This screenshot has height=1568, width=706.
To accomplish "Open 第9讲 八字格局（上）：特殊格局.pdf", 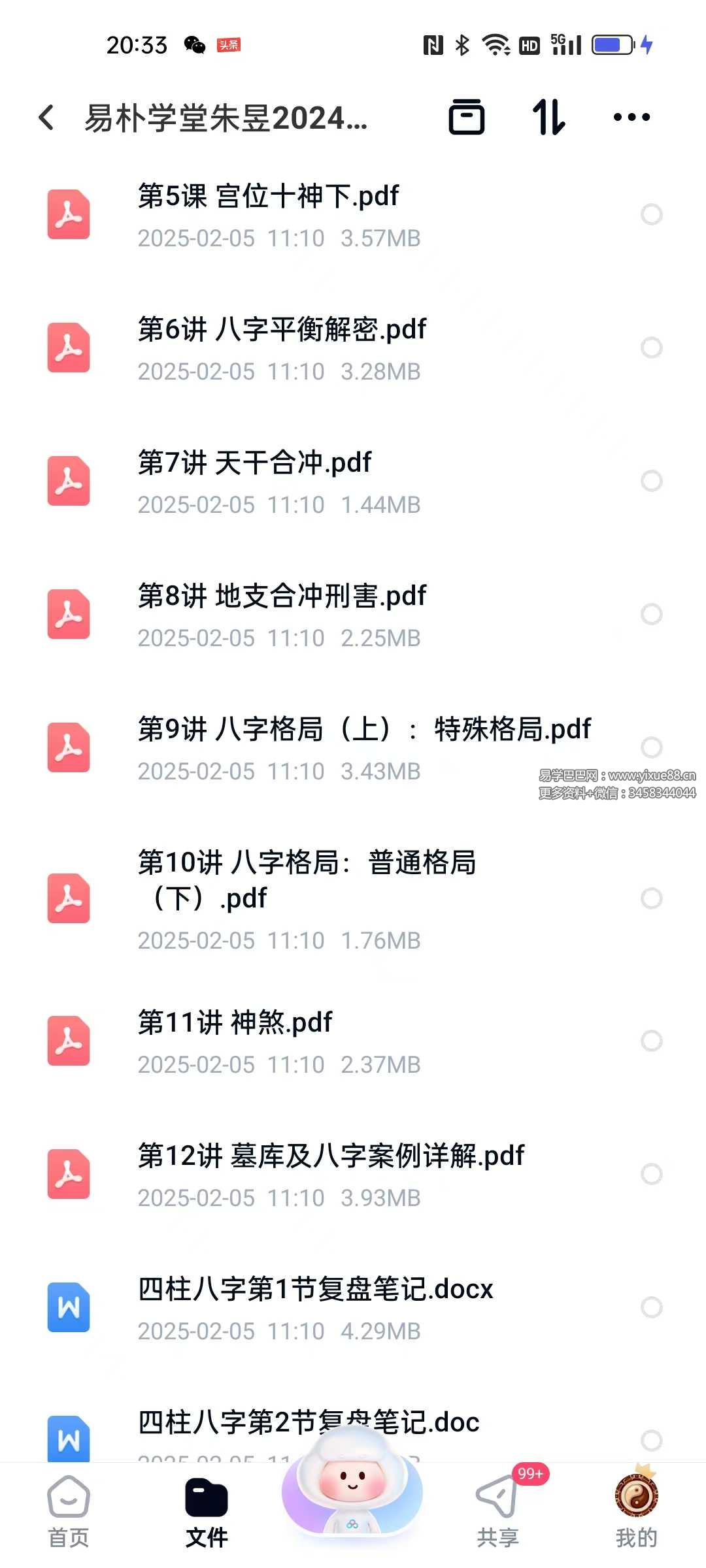I will pos(364,730).
